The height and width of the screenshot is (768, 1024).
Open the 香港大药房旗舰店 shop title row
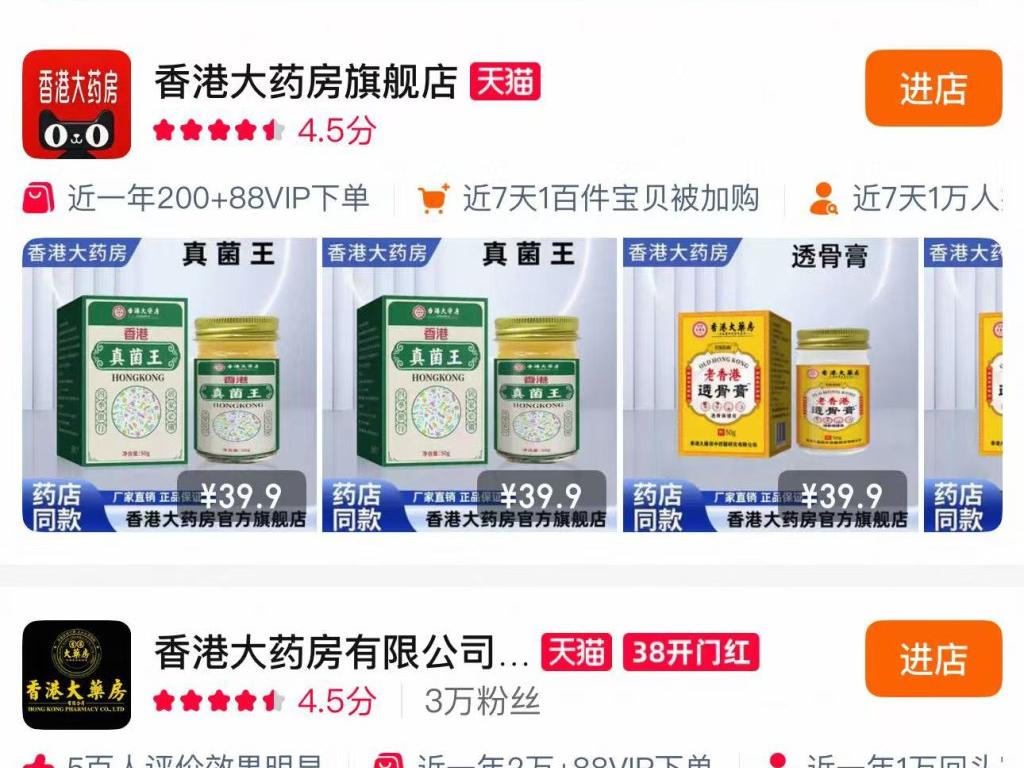click(x=305, y=83)
